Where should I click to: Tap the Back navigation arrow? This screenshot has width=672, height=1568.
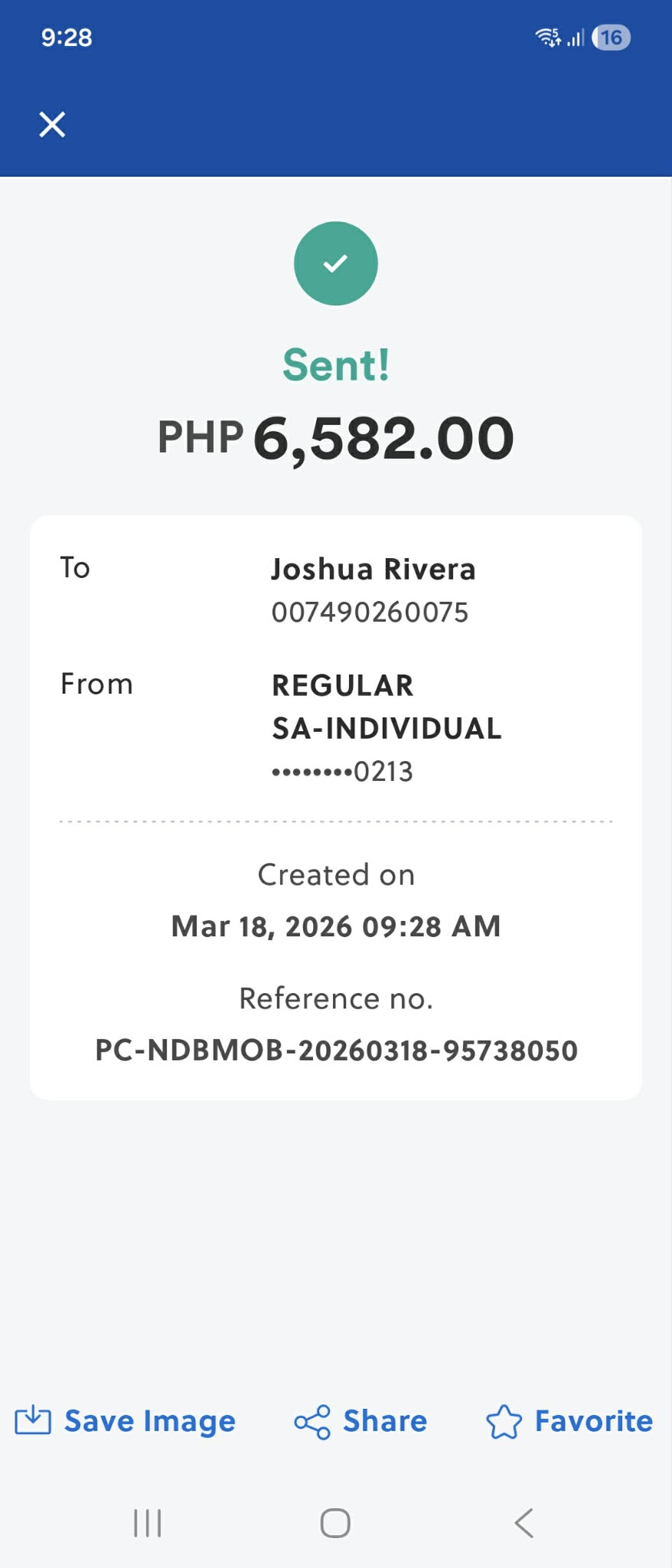524,1523
